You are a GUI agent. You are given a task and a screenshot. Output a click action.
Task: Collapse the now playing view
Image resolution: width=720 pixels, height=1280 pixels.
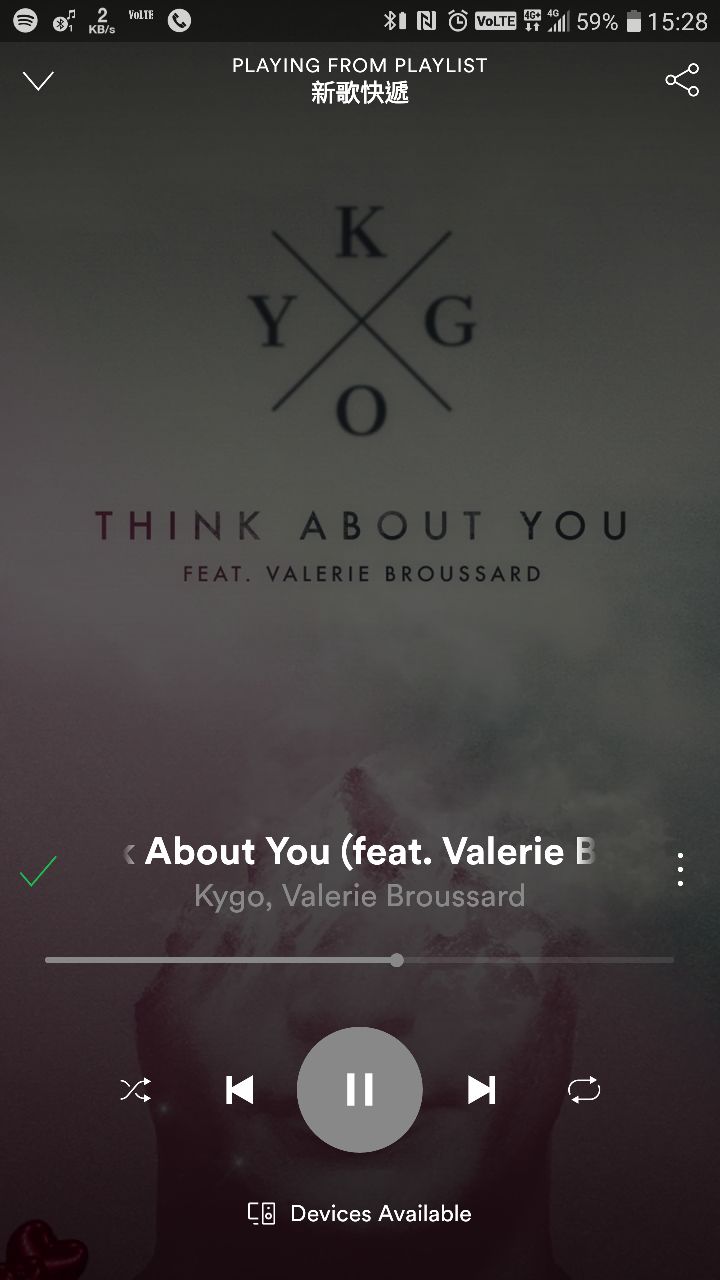click(38, 81)
